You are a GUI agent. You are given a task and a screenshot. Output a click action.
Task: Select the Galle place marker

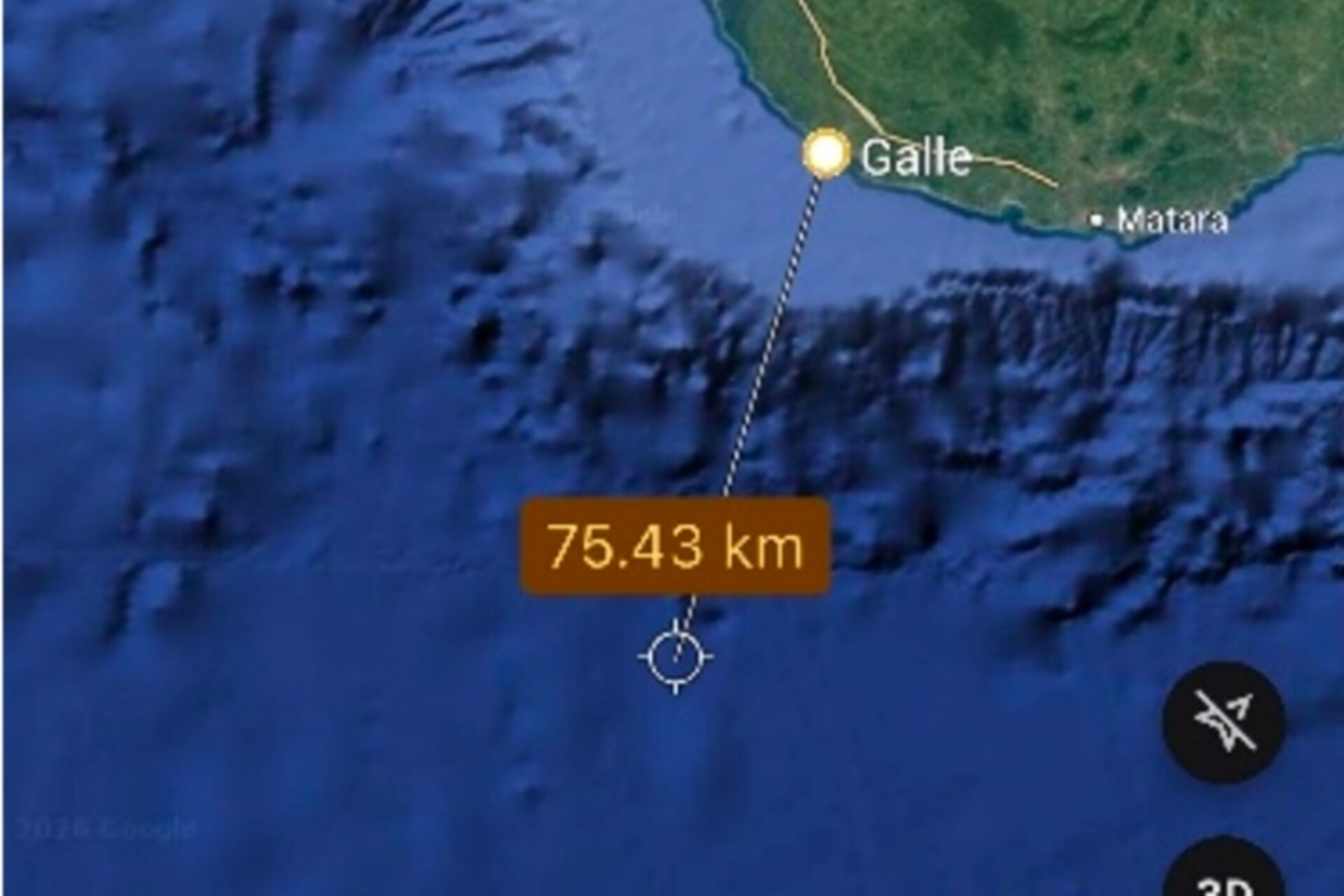pos(826,153)
